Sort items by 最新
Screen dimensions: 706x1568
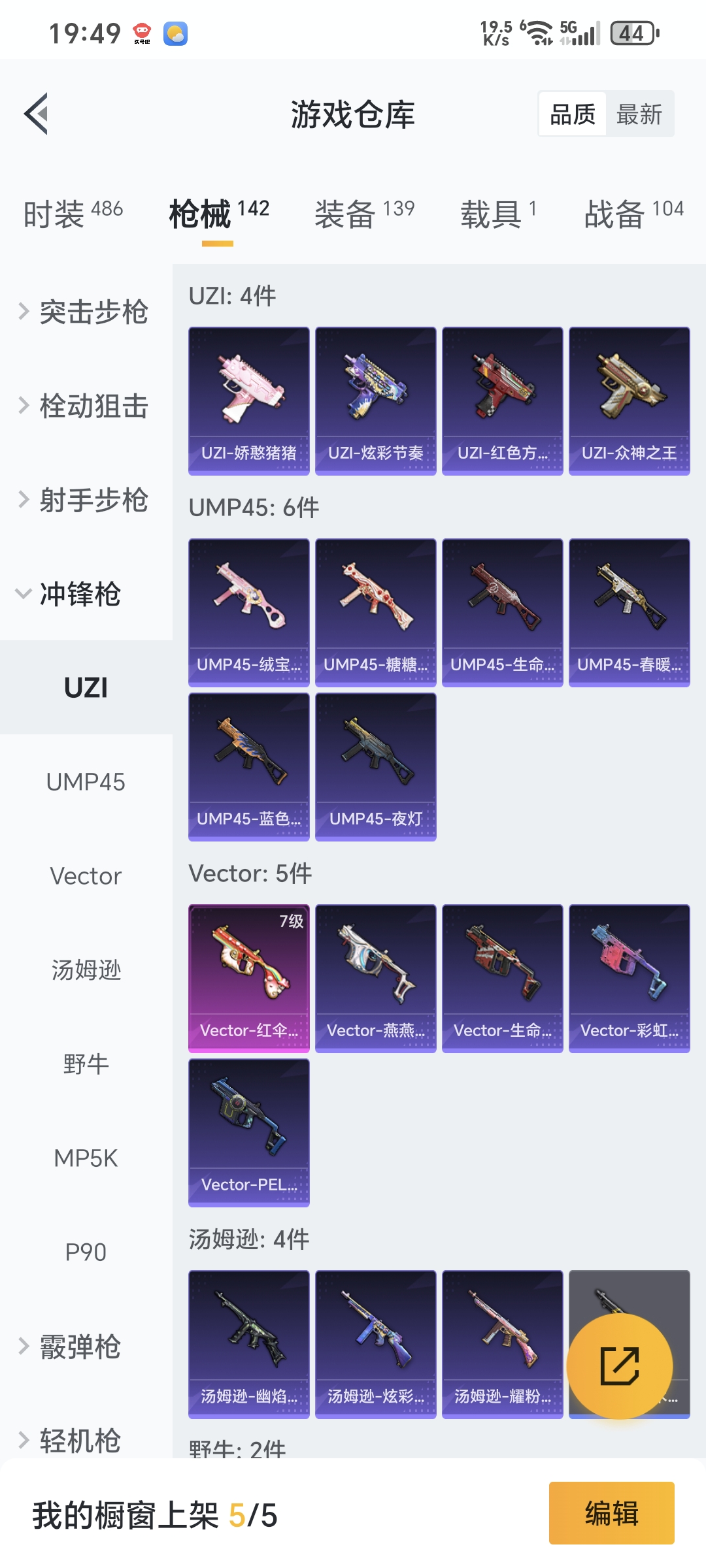[x=639, y=114]
